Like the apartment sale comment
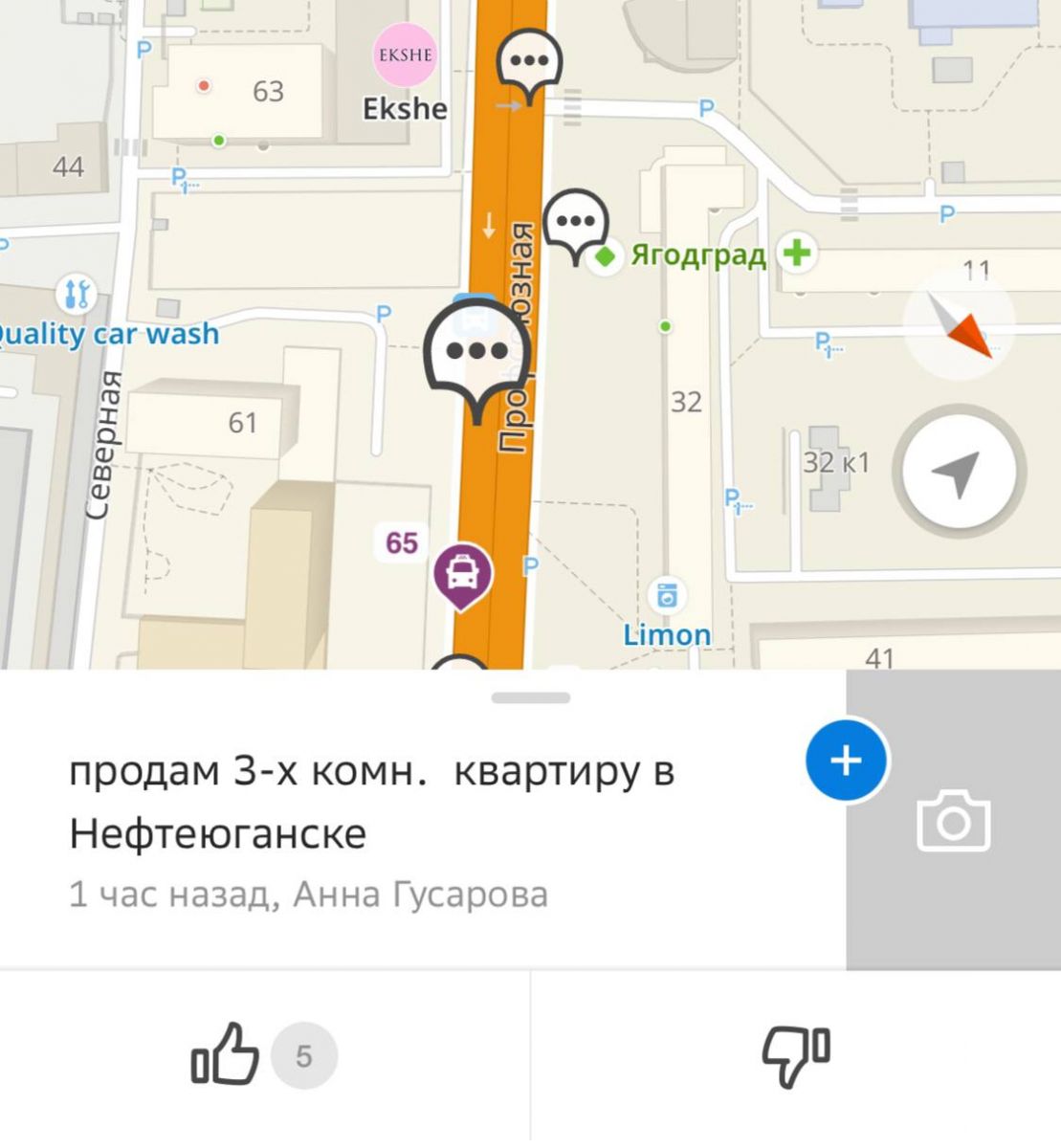 point(227,1055)
